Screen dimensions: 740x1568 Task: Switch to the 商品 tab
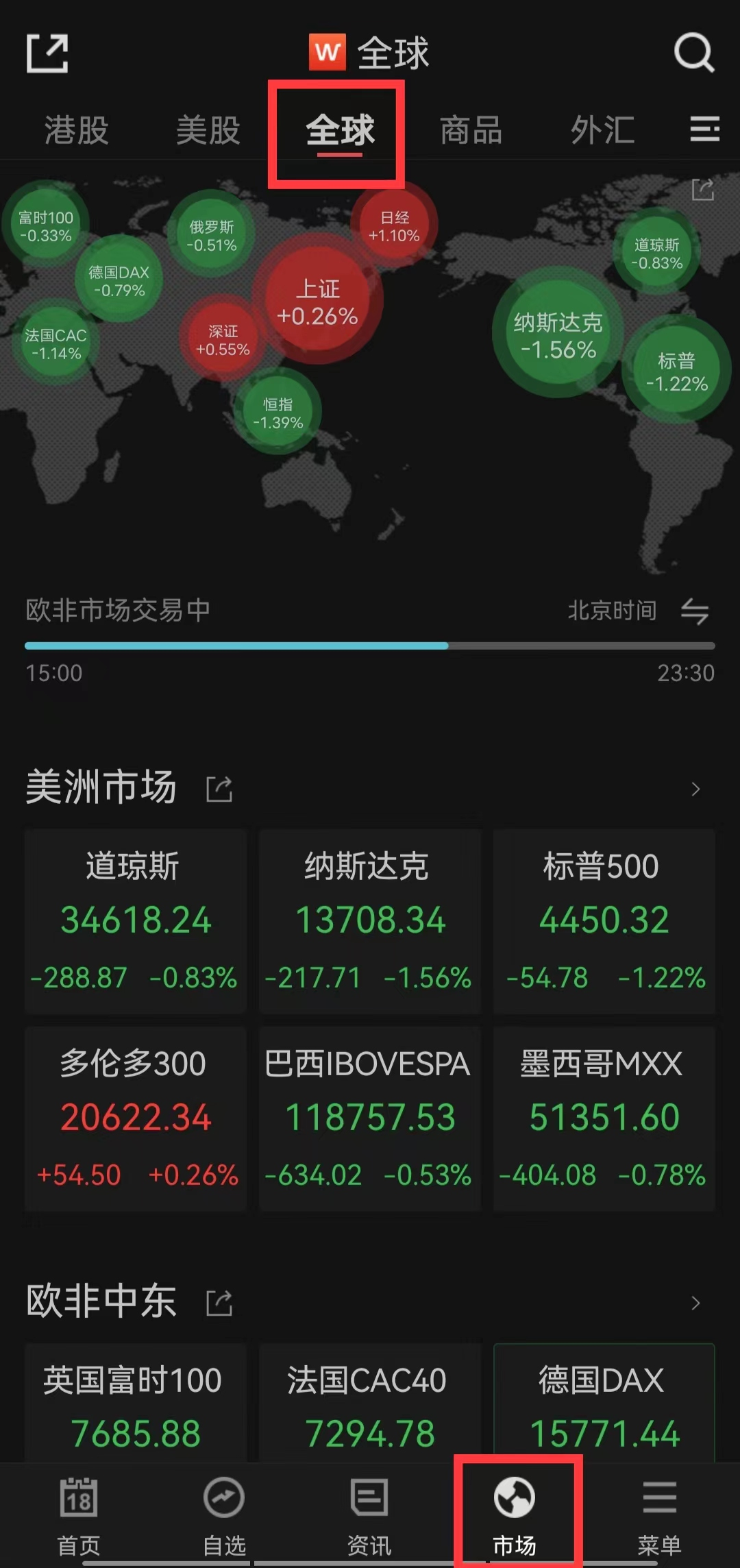[x=471, y=130]
